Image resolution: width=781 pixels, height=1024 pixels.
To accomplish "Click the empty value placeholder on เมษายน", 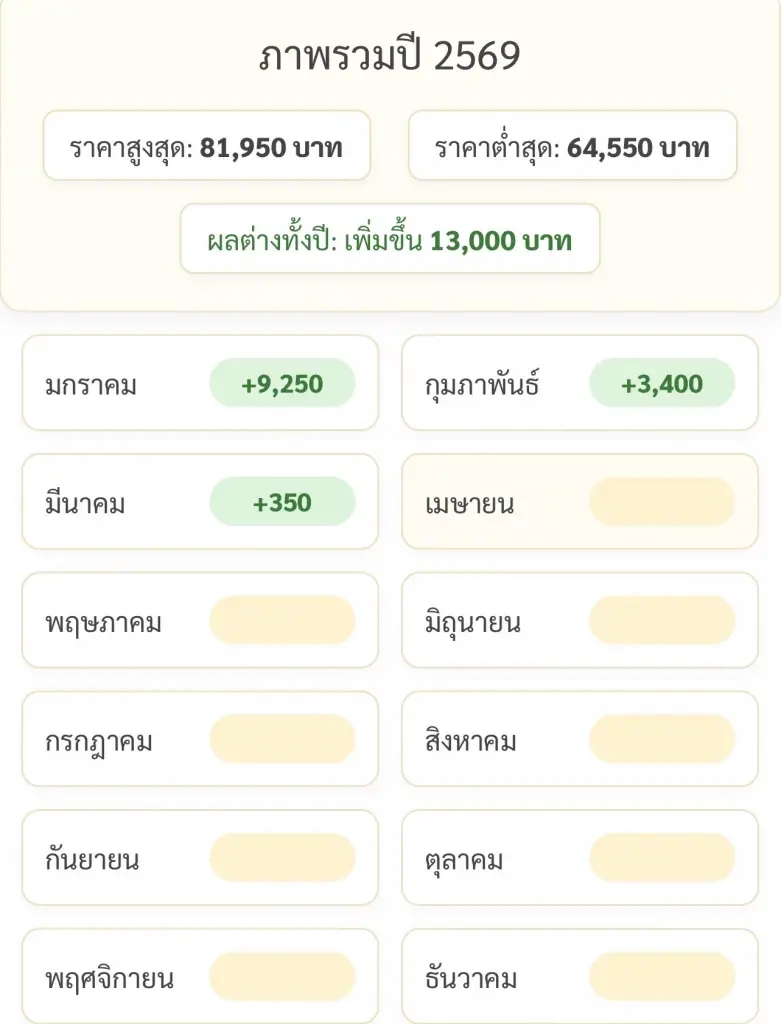I will (660, 502).
